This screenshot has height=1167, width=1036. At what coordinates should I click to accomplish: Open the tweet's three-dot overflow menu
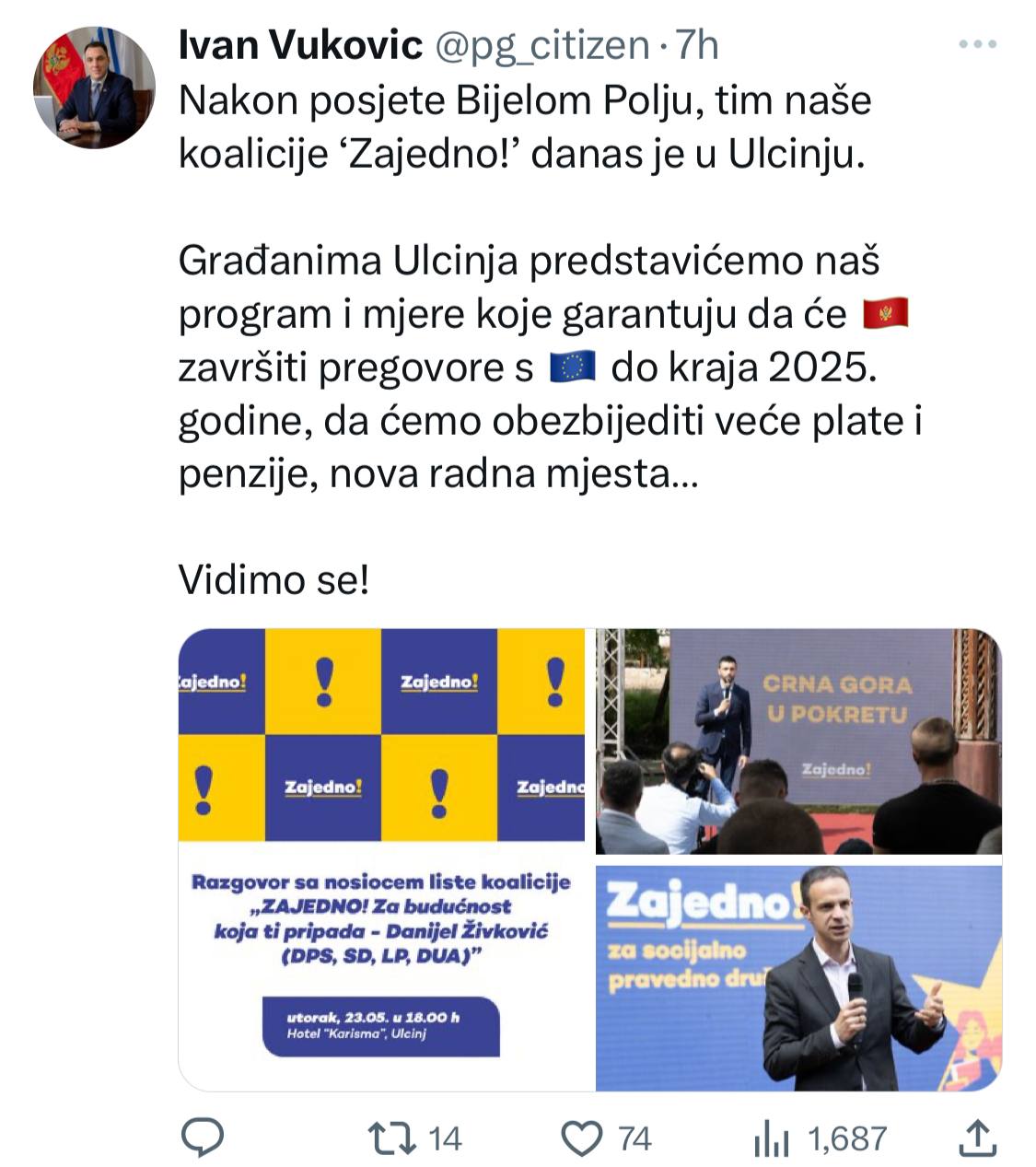pyautogui.click(x=977, y=44)
